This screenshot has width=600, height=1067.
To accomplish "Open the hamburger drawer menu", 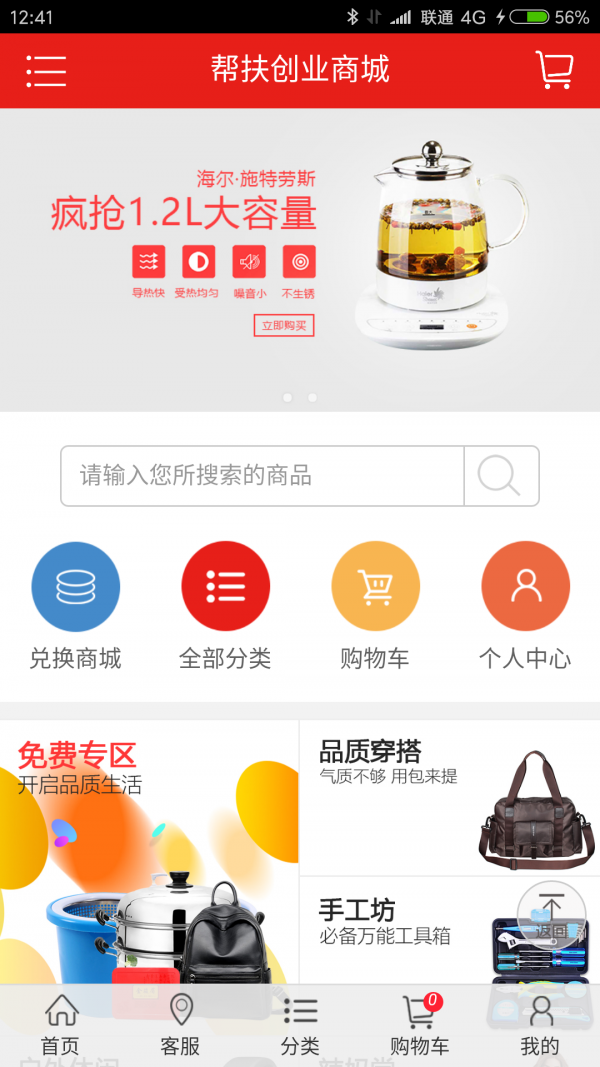I will pyautogui.click(x=46, y=70).
